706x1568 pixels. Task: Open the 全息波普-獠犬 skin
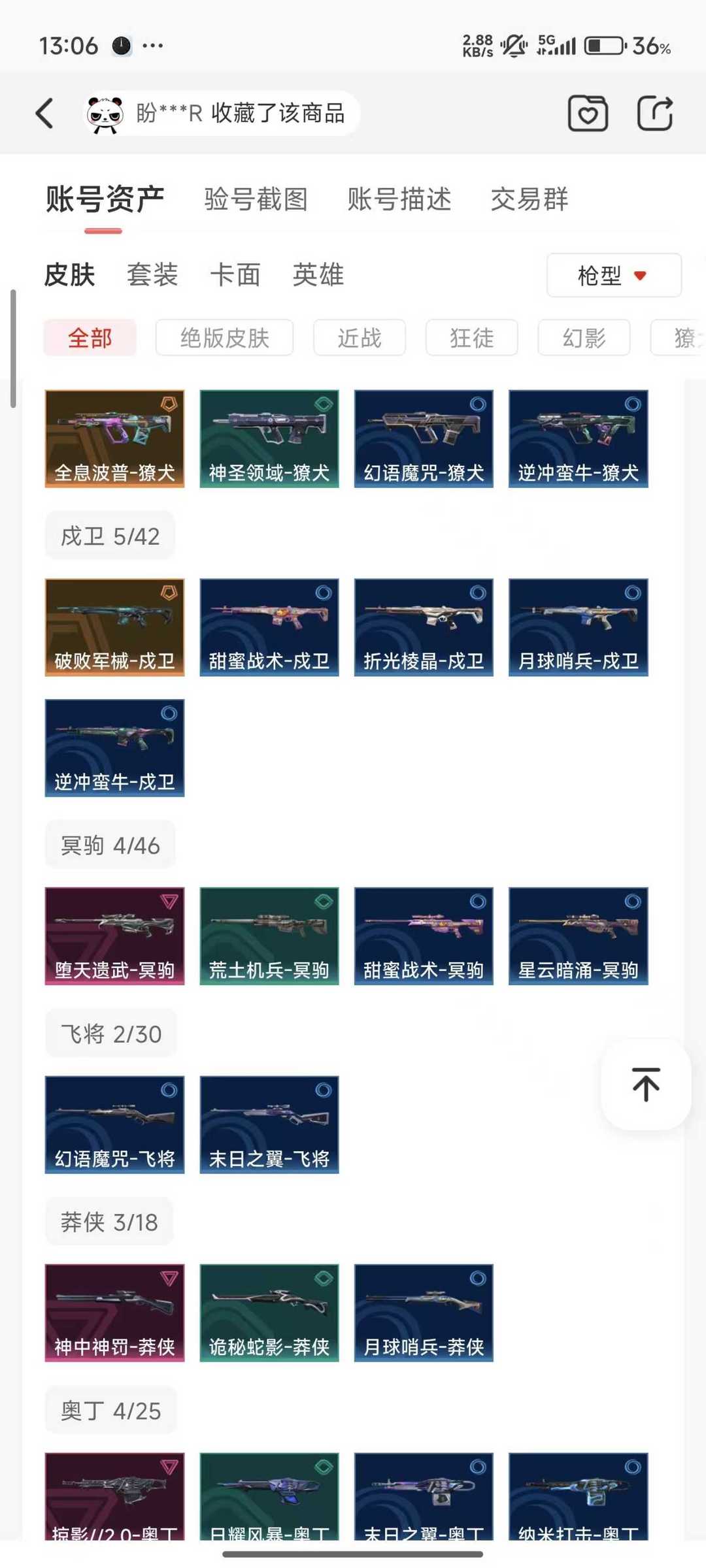click(x=114, y=438)
